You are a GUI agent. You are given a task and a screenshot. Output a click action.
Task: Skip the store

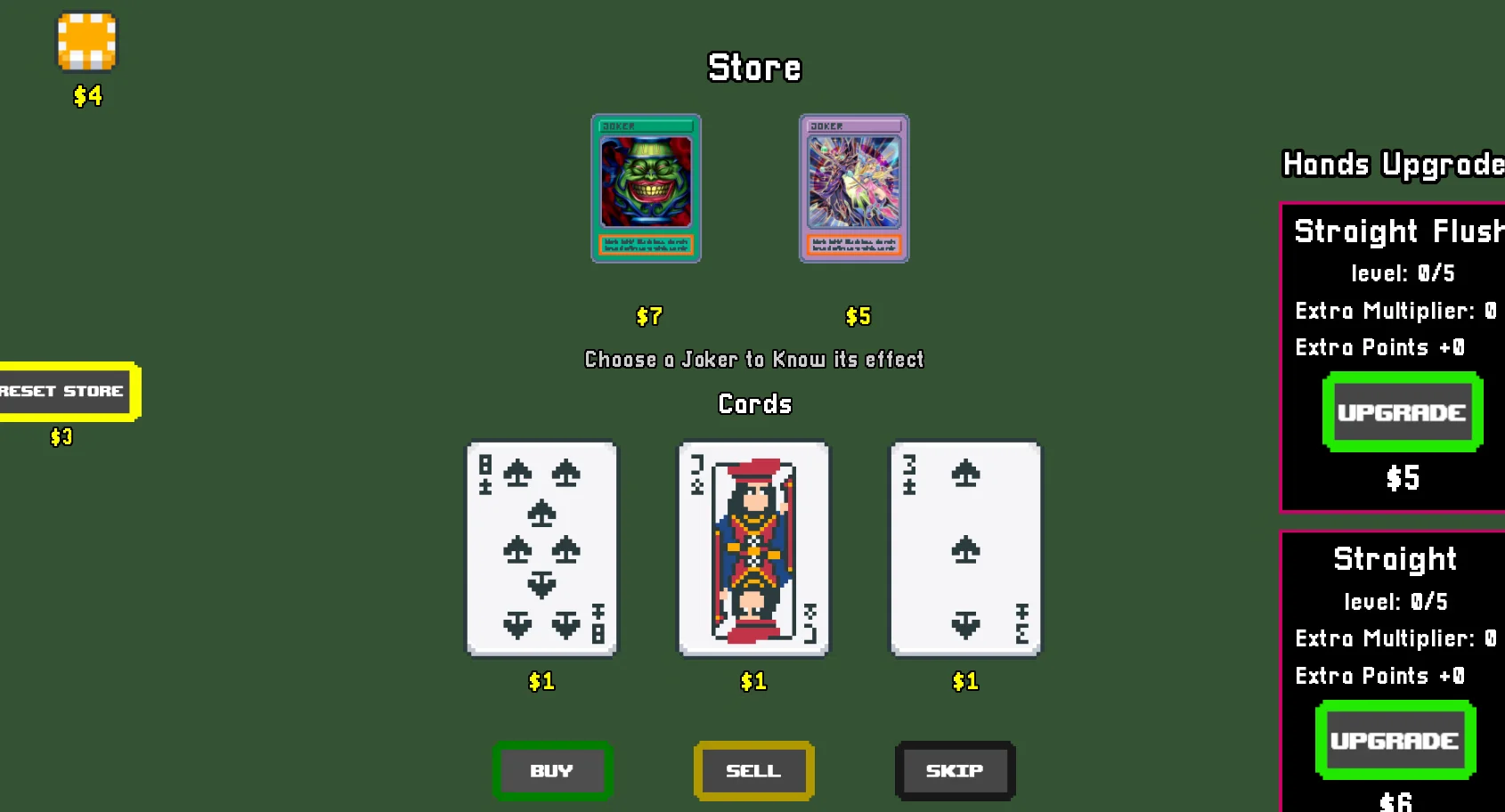pos(955,771)
